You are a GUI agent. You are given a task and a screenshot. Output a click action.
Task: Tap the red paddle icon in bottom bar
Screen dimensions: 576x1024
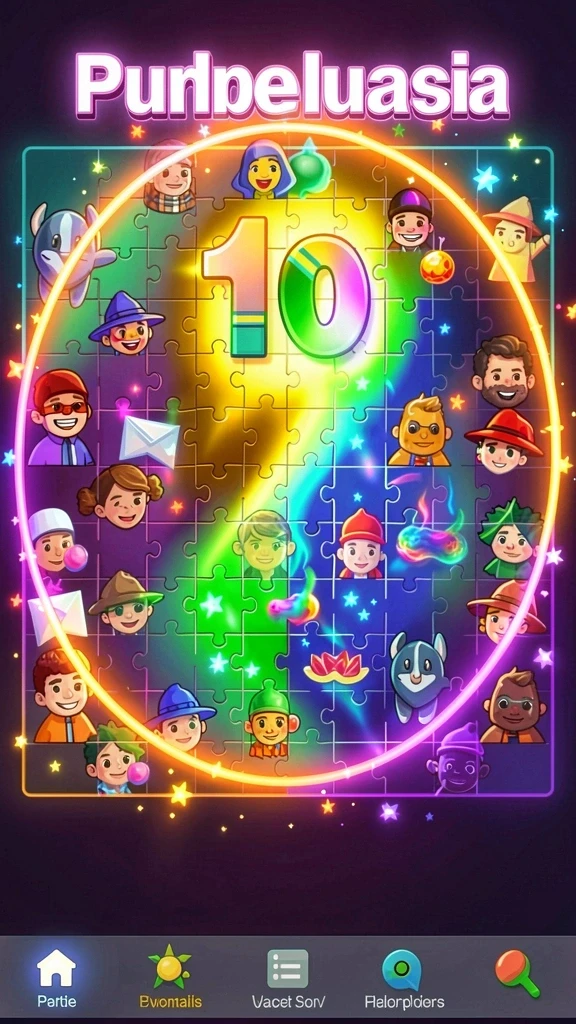pyautogui.click(x=517, y=973)
